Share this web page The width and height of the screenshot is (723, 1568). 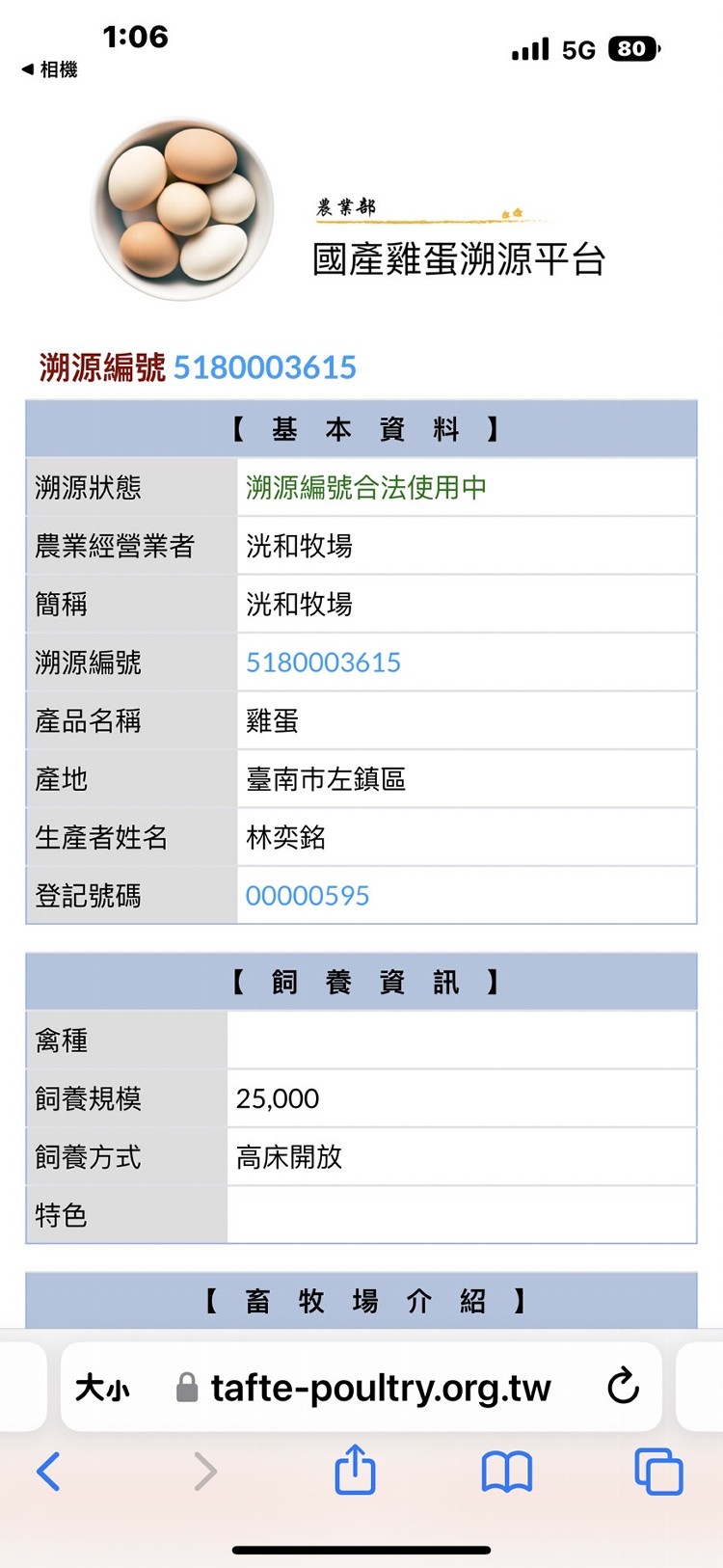tap(355, 1470)
